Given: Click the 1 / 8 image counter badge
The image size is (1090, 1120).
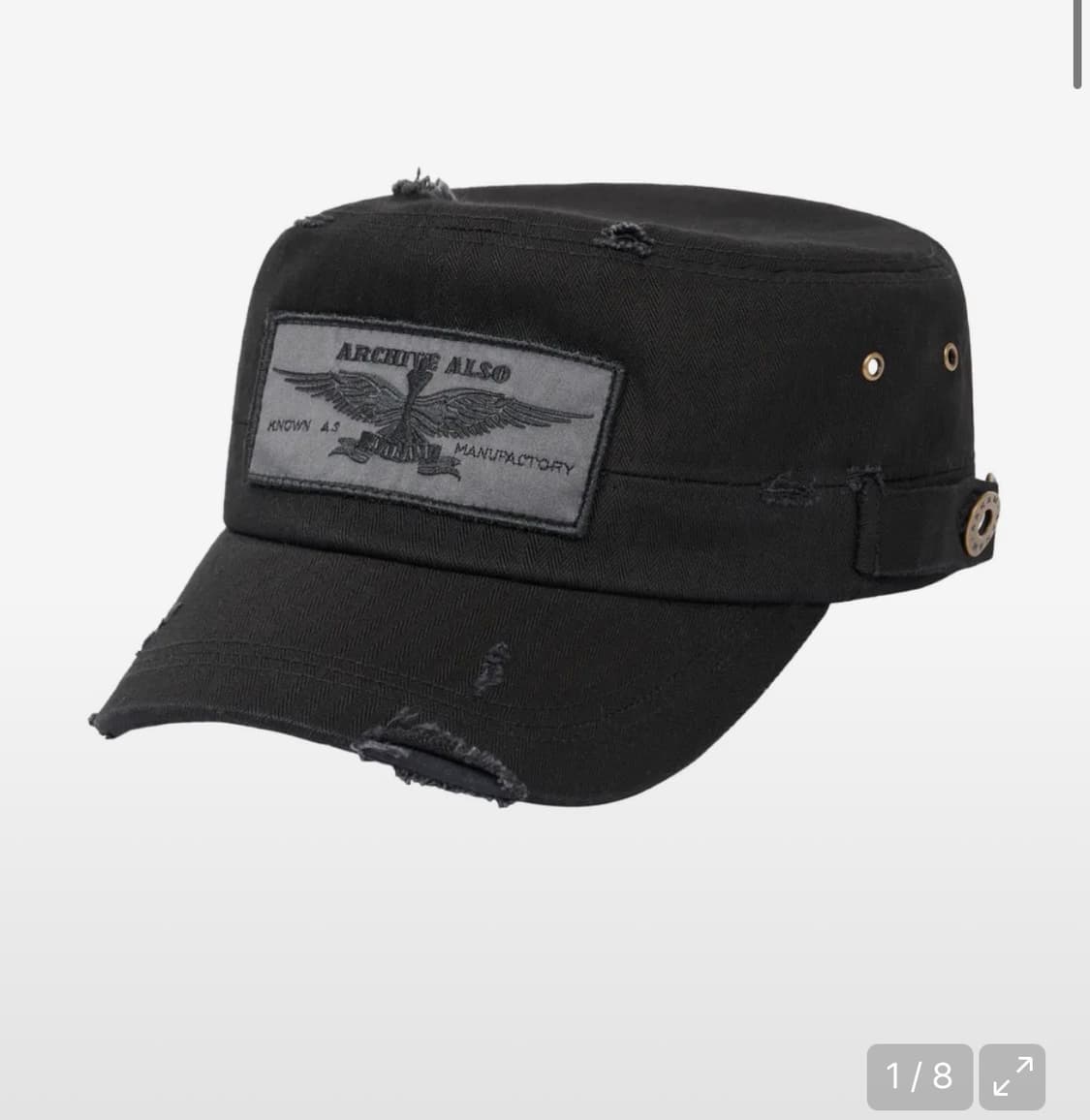Looking at the screenshot, I should pyautogui.click(x=918, y=1075).
